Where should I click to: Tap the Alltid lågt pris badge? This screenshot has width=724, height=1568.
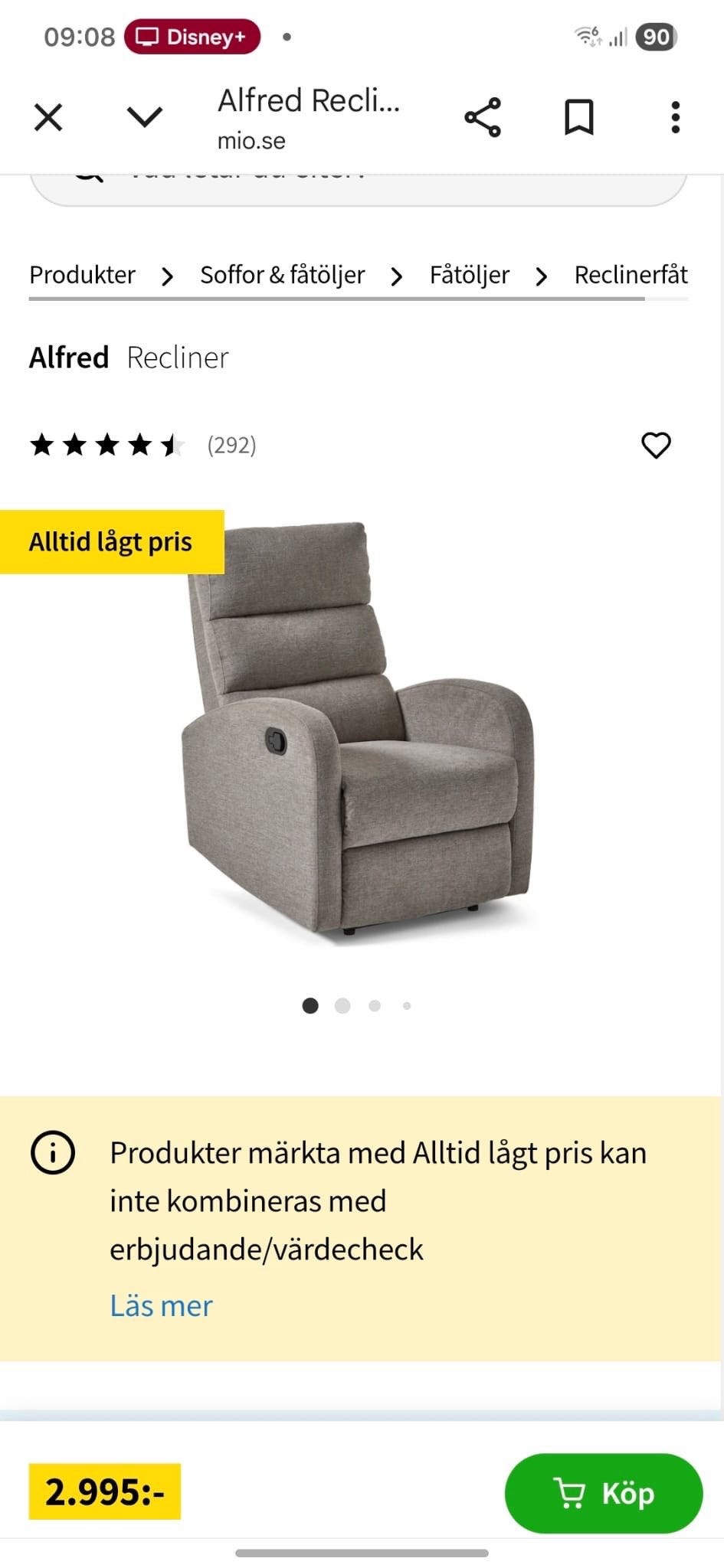pyautogui.click(x=110, y=541)
